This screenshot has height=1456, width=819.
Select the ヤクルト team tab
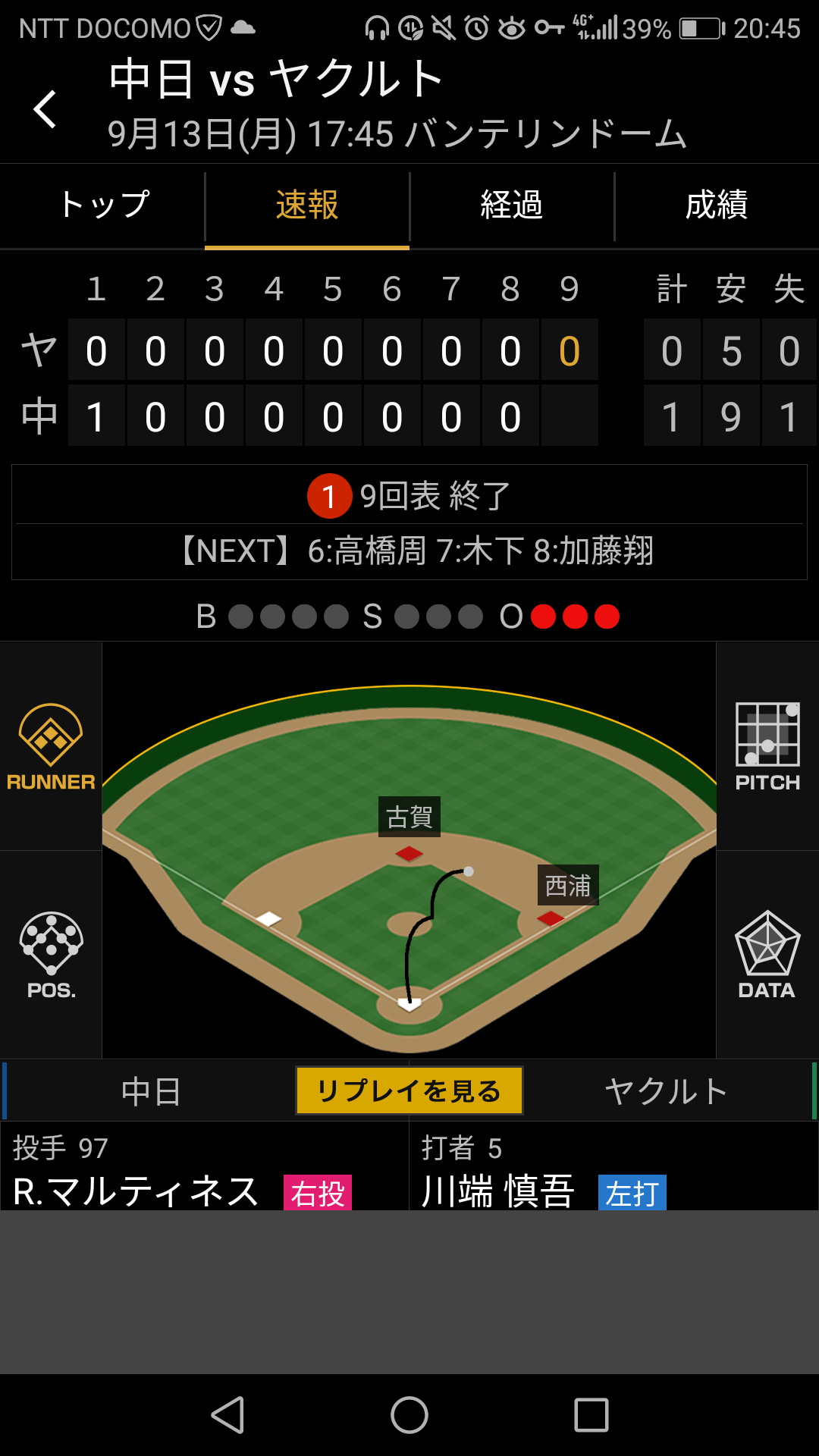pyautogui.click(x=667, y=1091)
